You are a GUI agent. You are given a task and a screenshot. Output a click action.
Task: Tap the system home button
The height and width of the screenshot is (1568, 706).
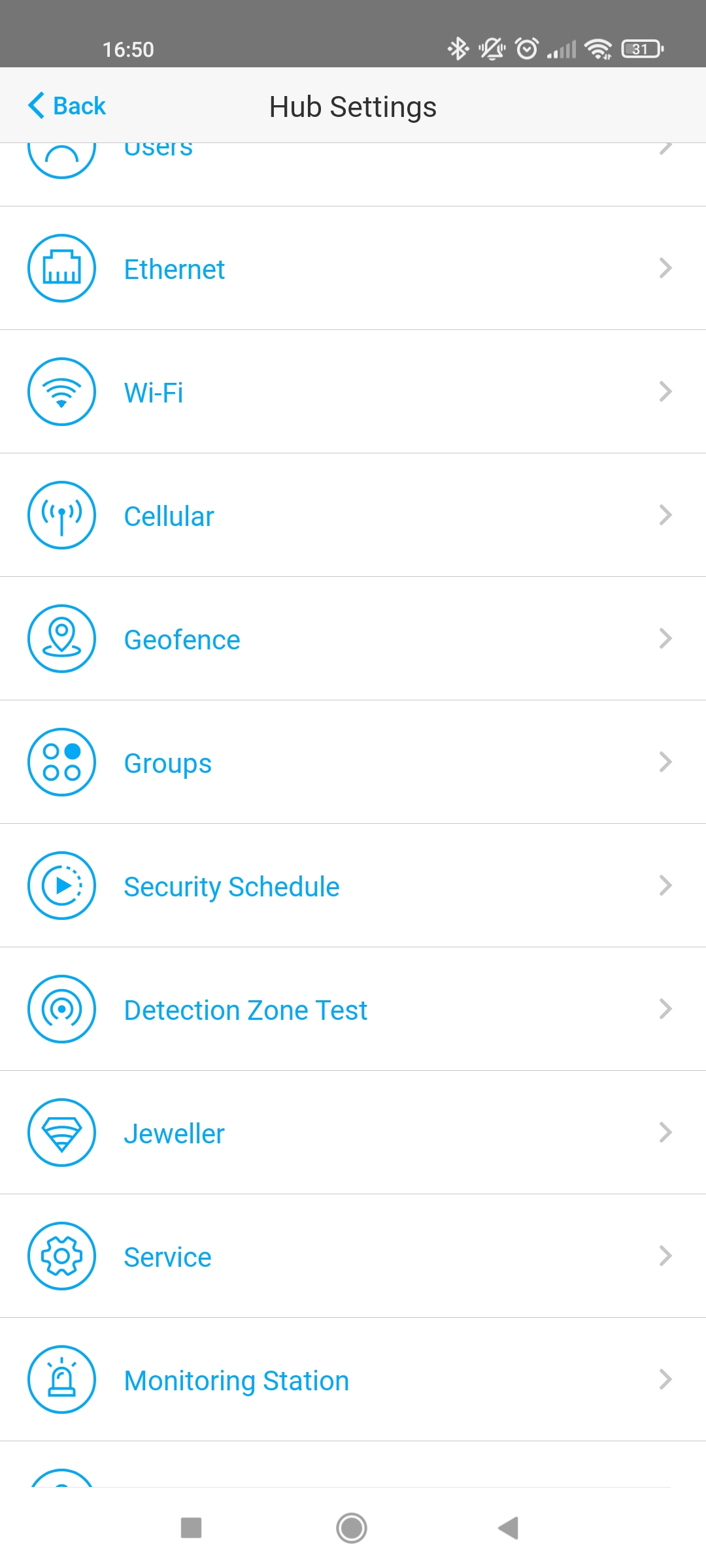click(x=352, y=1527)
